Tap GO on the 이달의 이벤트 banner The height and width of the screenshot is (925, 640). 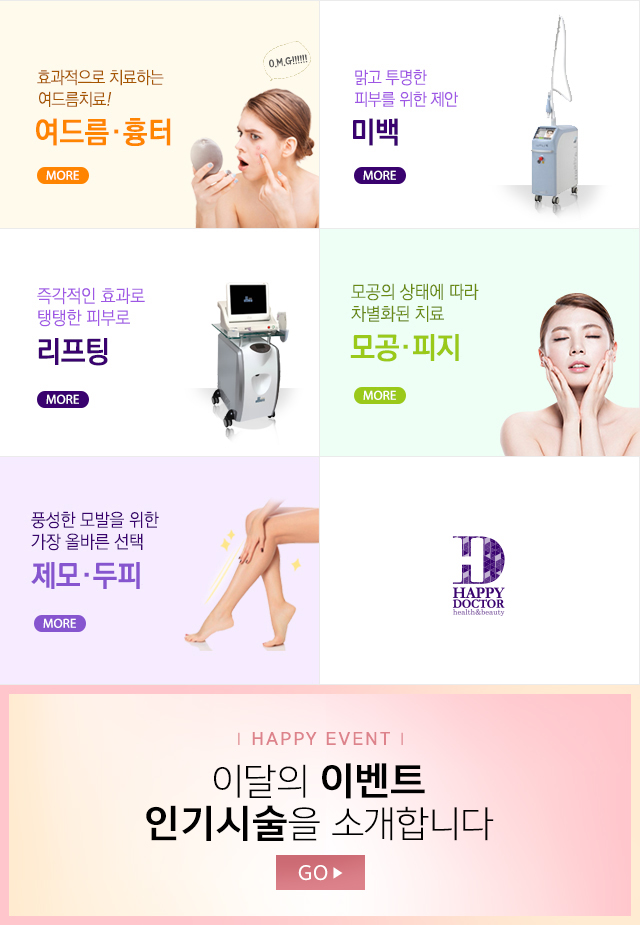pyautogui.click(x=320, y=872)
